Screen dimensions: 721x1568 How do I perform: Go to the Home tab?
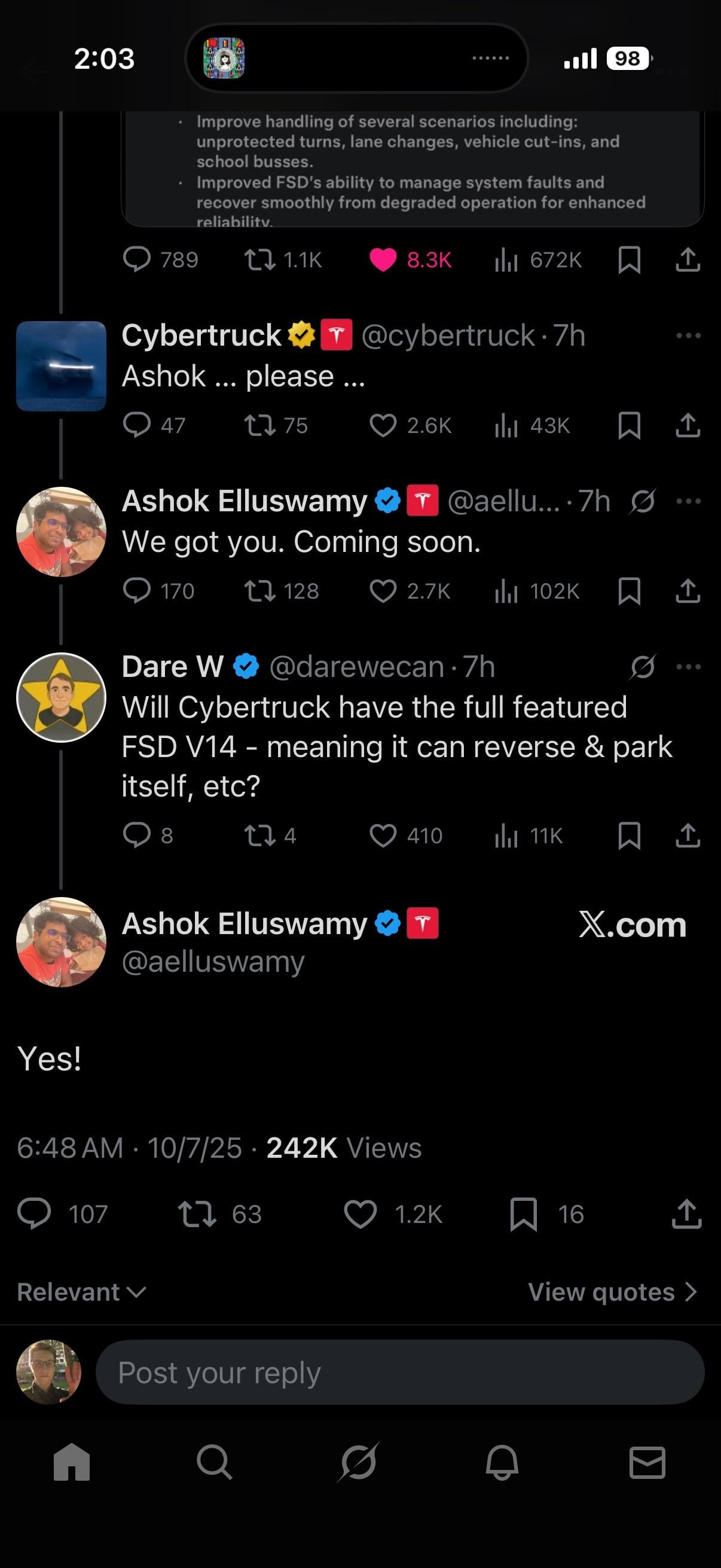(x=72, y=1462)
